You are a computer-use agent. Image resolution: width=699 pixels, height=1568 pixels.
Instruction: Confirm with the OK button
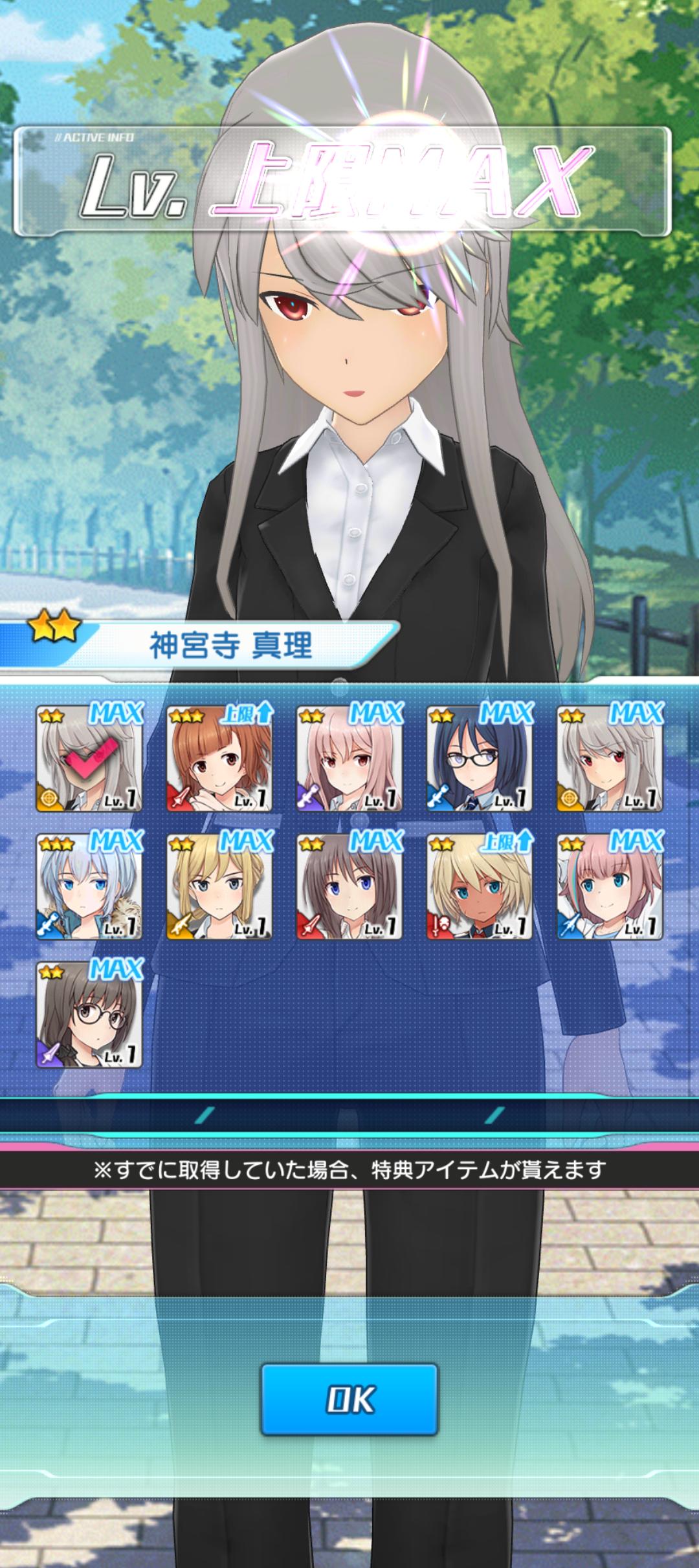point(349,1400)
